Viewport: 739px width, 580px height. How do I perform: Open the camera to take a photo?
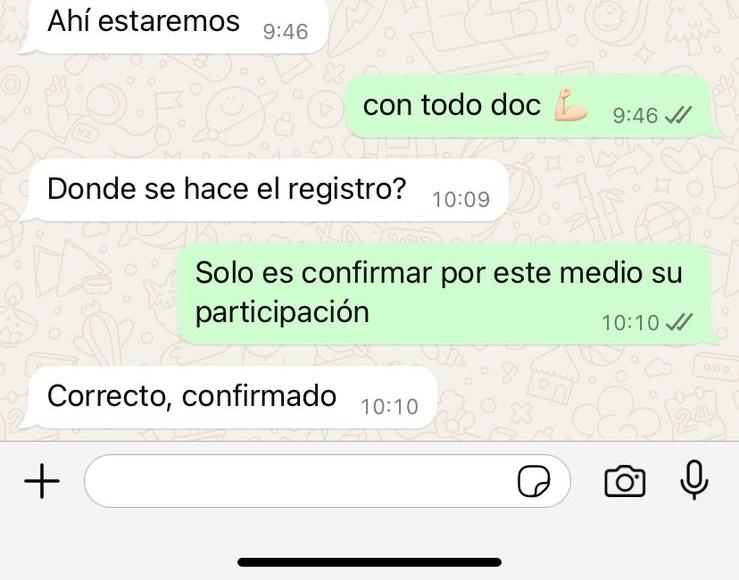point(625,482)
